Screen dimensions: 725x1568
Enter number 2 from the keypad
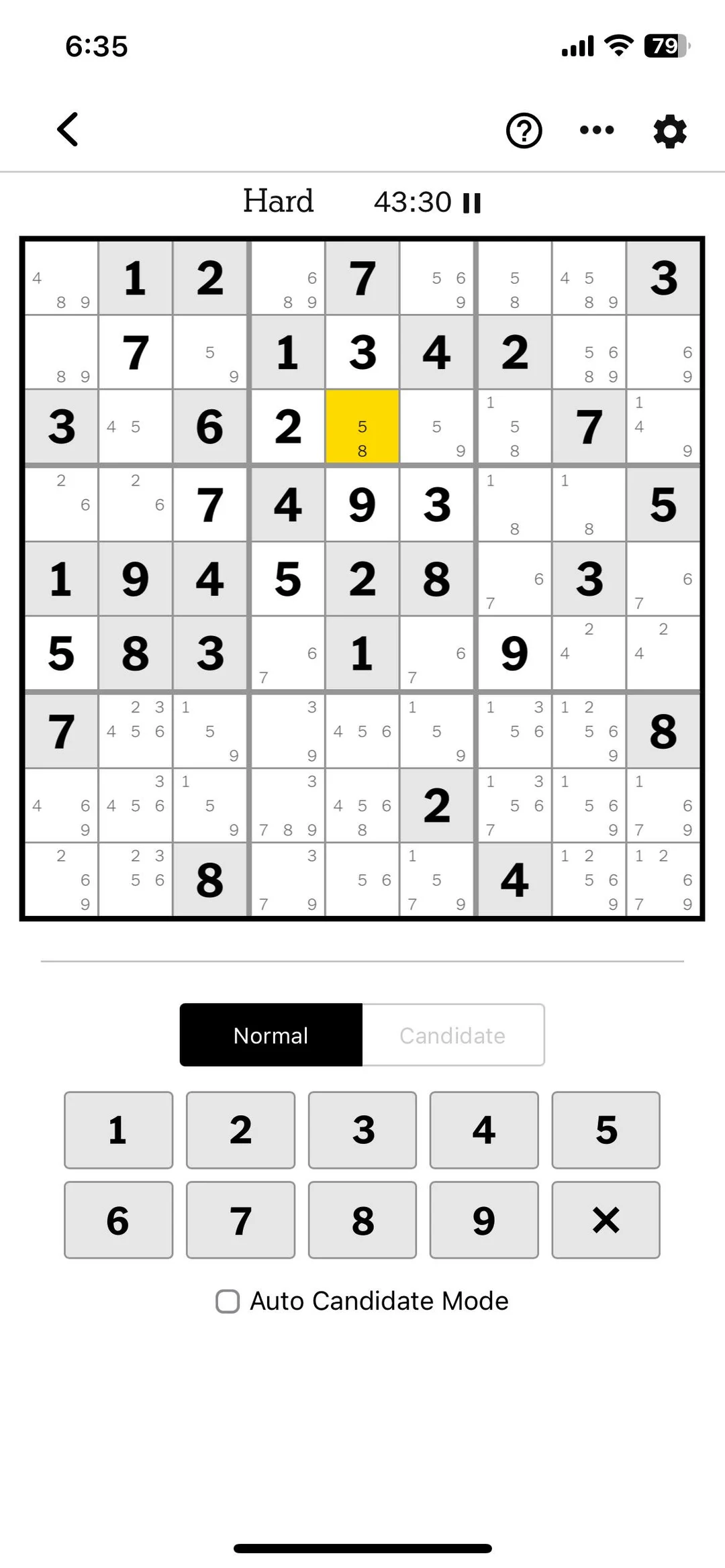[240, 1130]
